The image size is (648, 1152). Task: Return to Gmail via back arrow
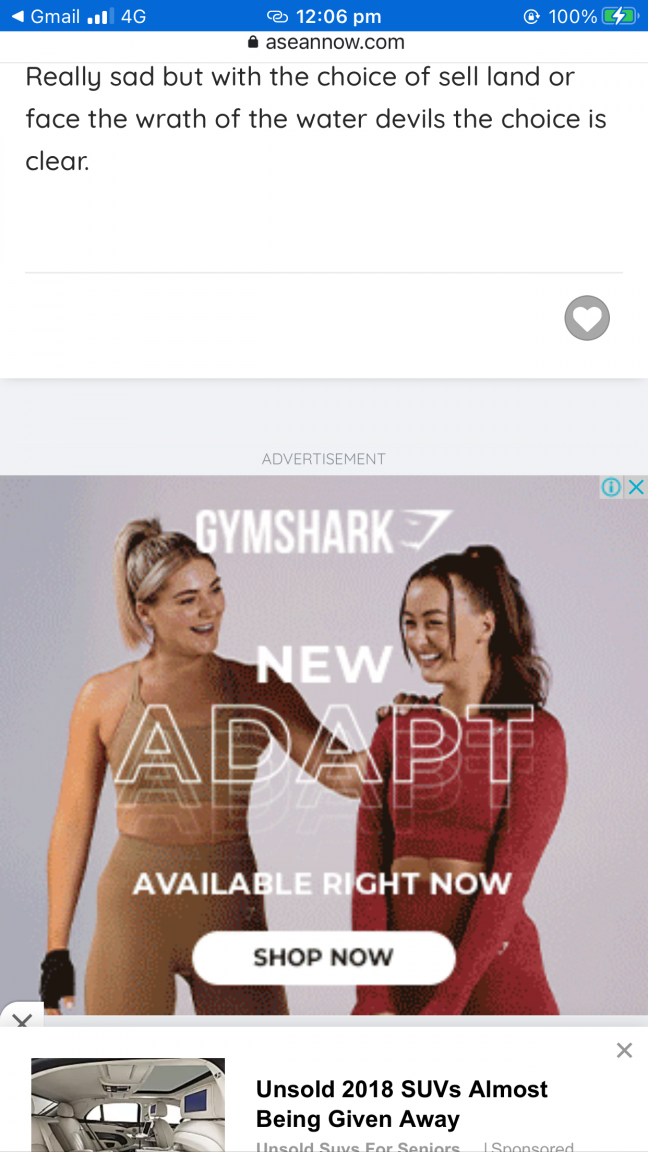(x=17, y=16)
